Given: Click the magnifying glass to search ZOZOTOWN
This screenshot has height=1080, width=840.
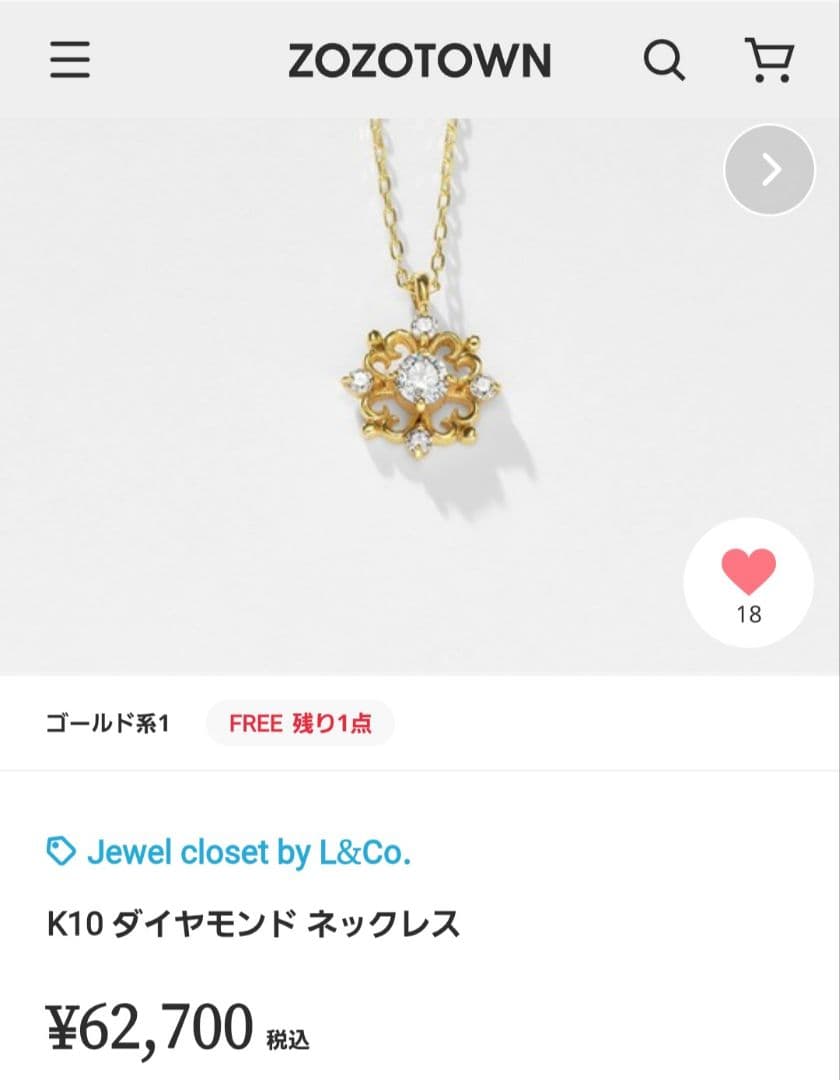Looking at the screenshot, I should [664, 60].
